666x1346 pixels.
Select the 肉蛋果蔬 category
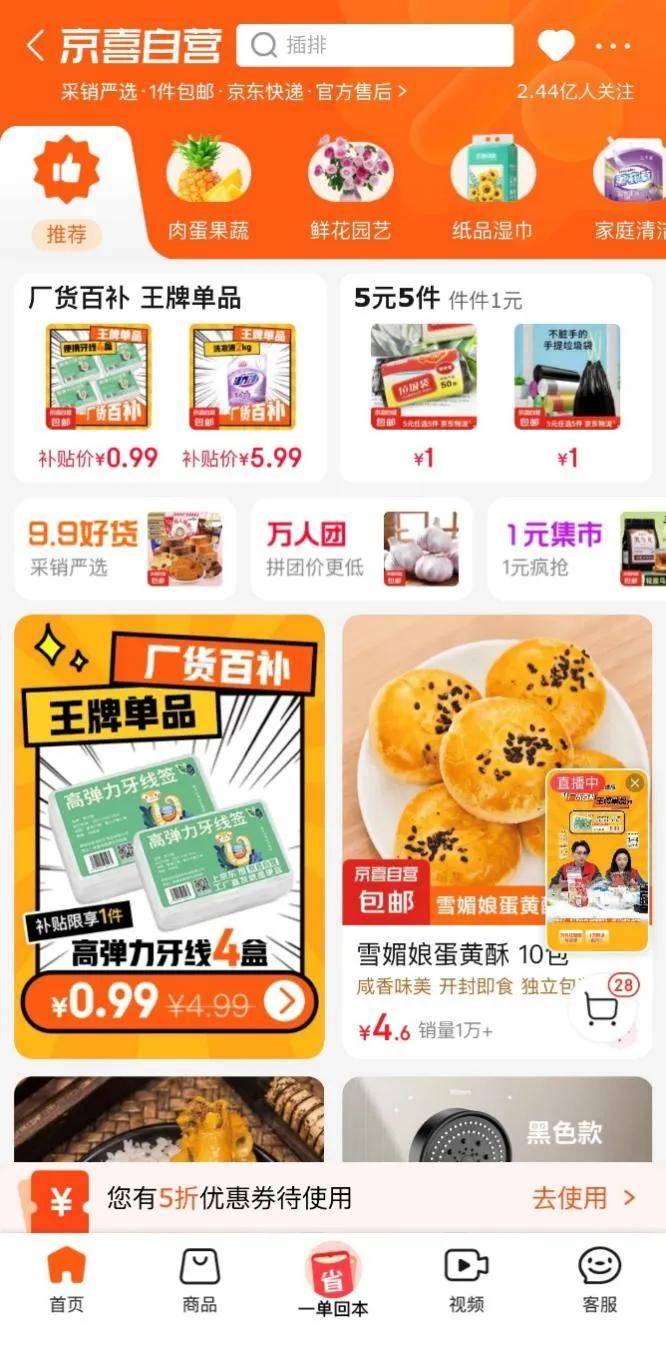tap(208, 190)
